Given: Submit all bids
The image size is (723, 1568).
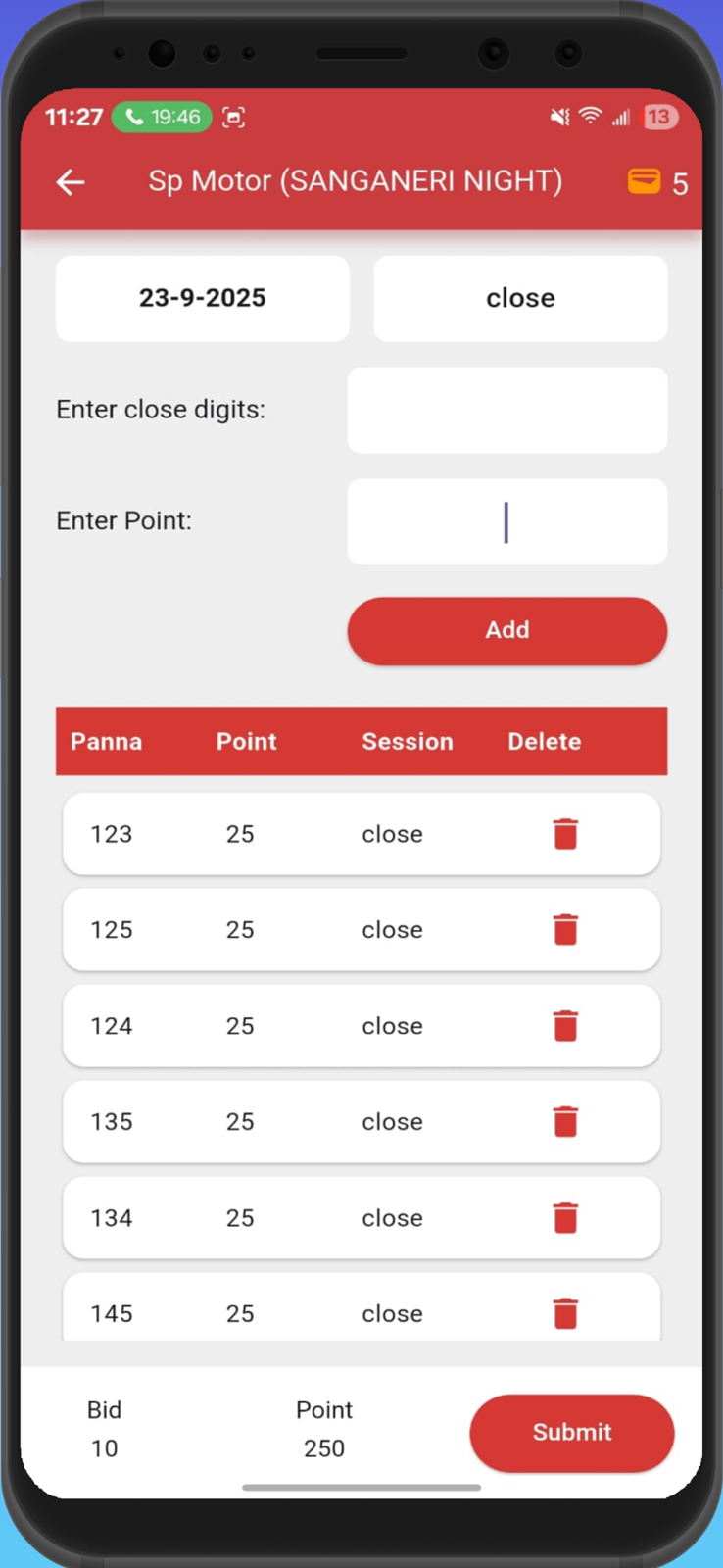Looking at the screenshot, I should coord(571,1432).
